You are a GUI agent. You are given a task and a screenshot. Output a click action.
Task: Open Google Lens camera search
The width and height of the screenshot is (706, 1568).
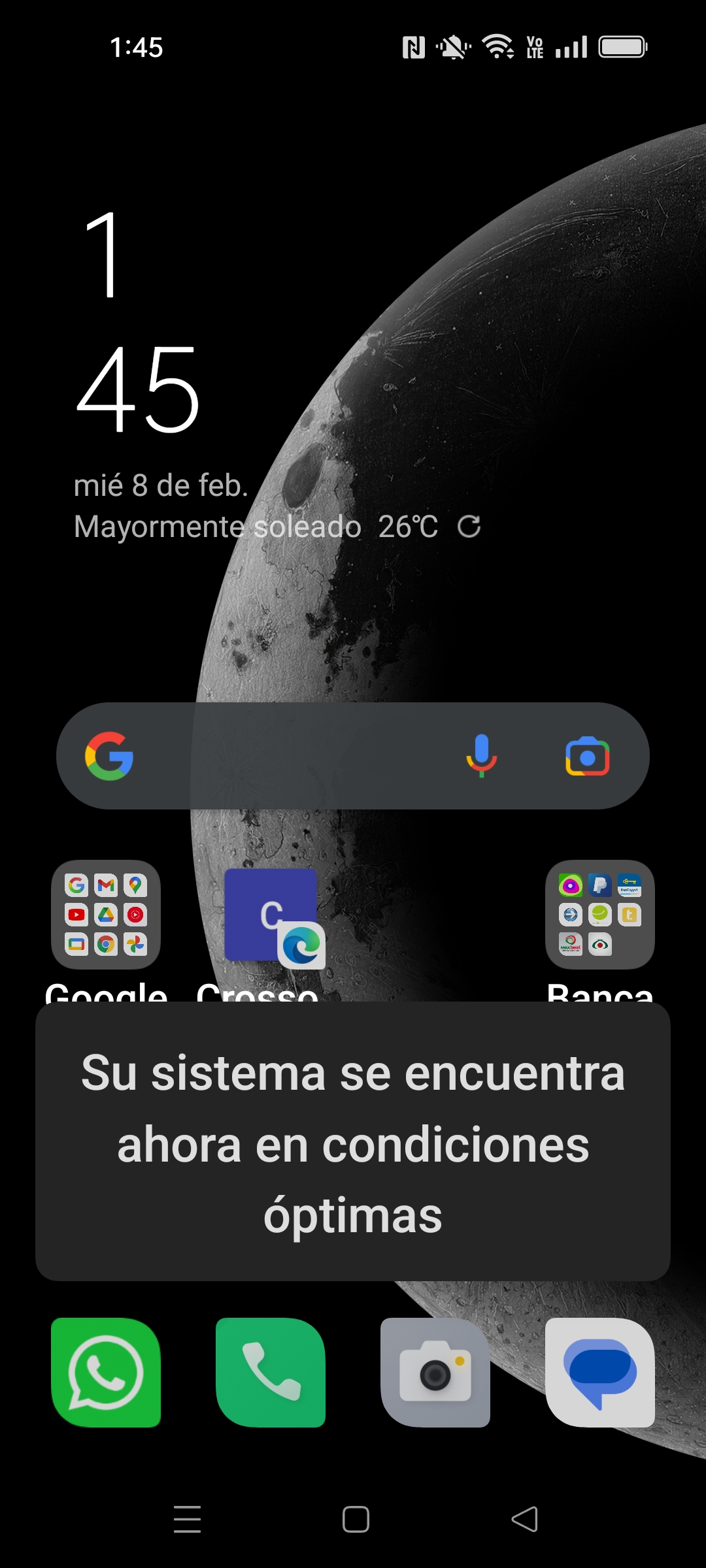[587, 757]
